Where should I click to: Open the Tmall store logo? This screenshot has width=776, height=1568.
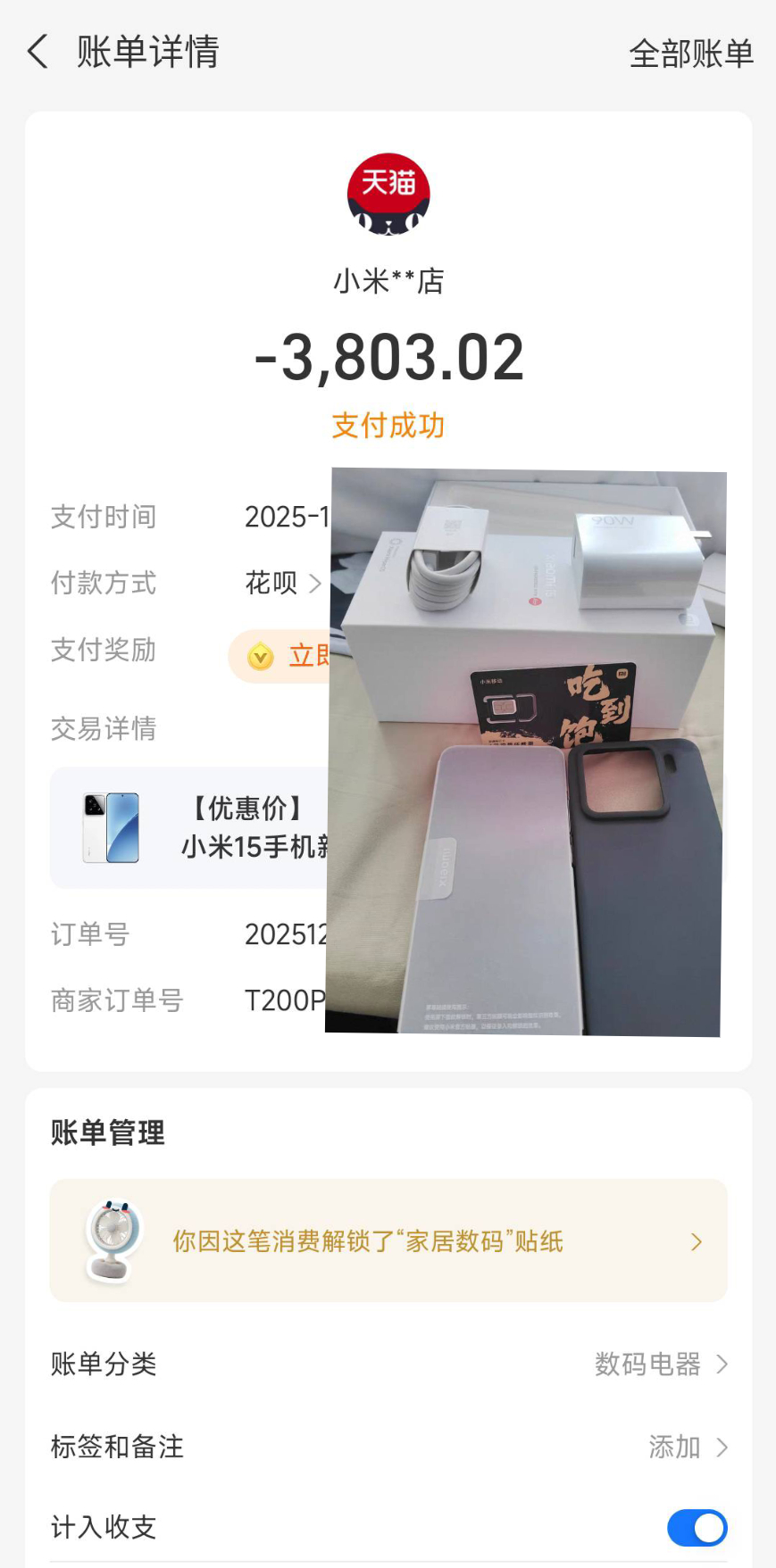pos(388,193)
